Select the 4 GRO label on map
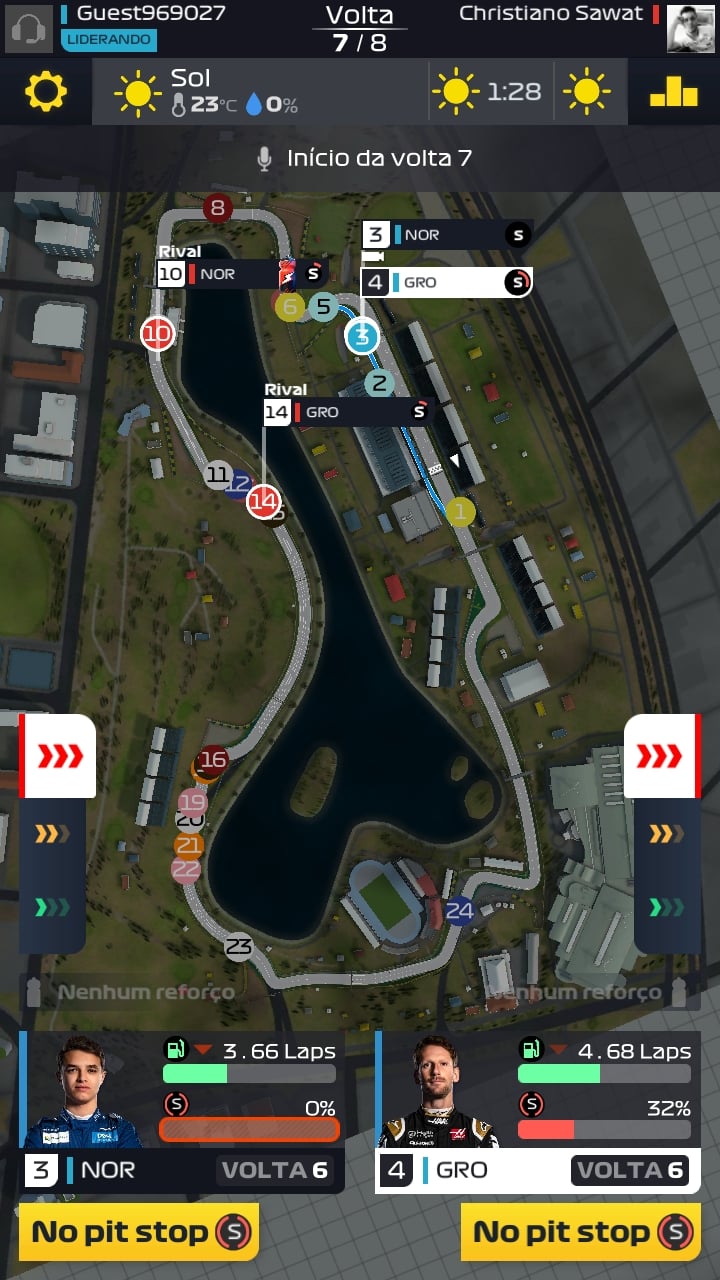720x1280 pixels. 446,282
